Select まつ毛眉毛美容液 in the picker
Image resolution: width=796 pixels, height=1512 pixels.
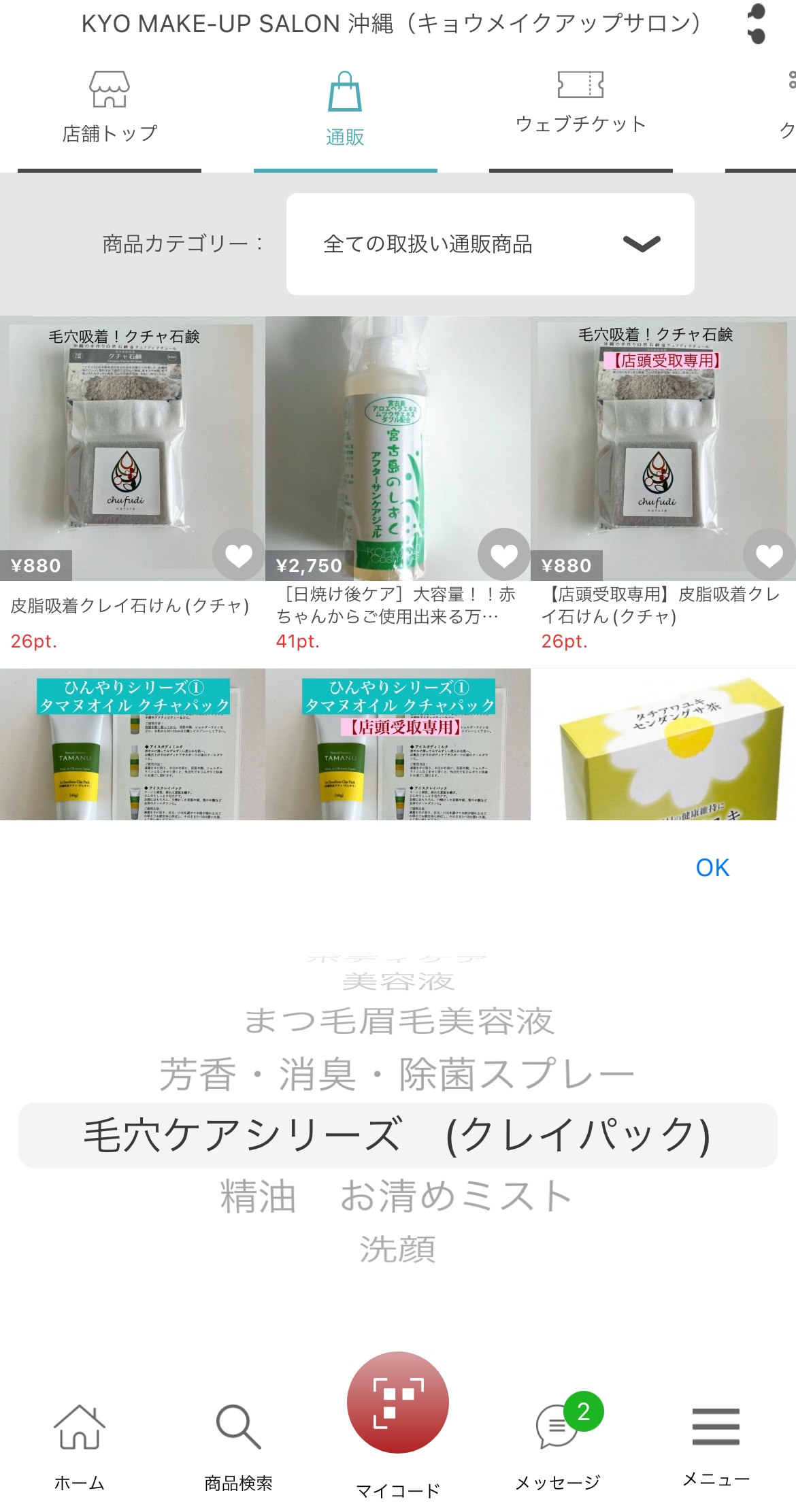point(398,1021)
